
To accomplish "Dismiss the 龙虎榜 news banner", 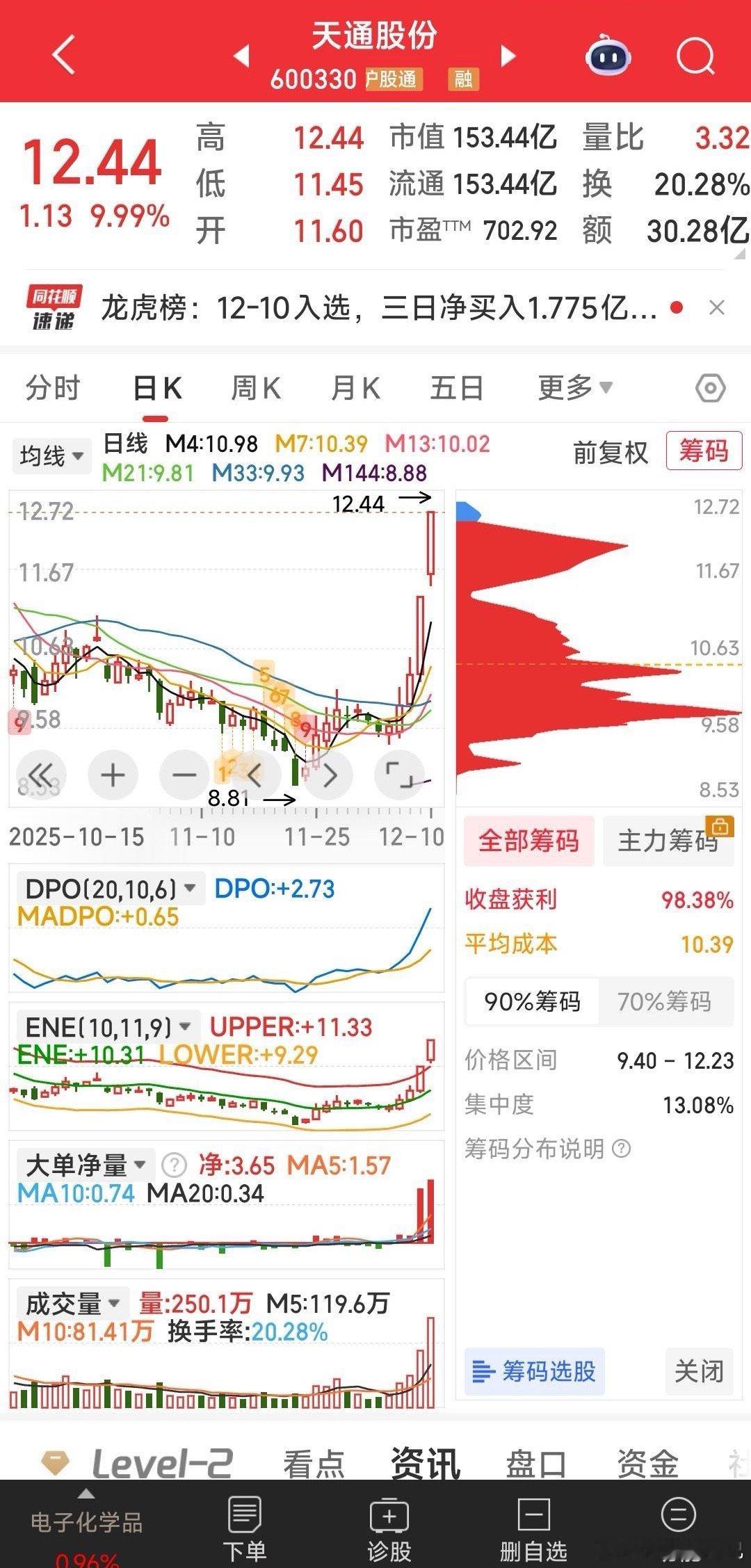I will [717, 307].
